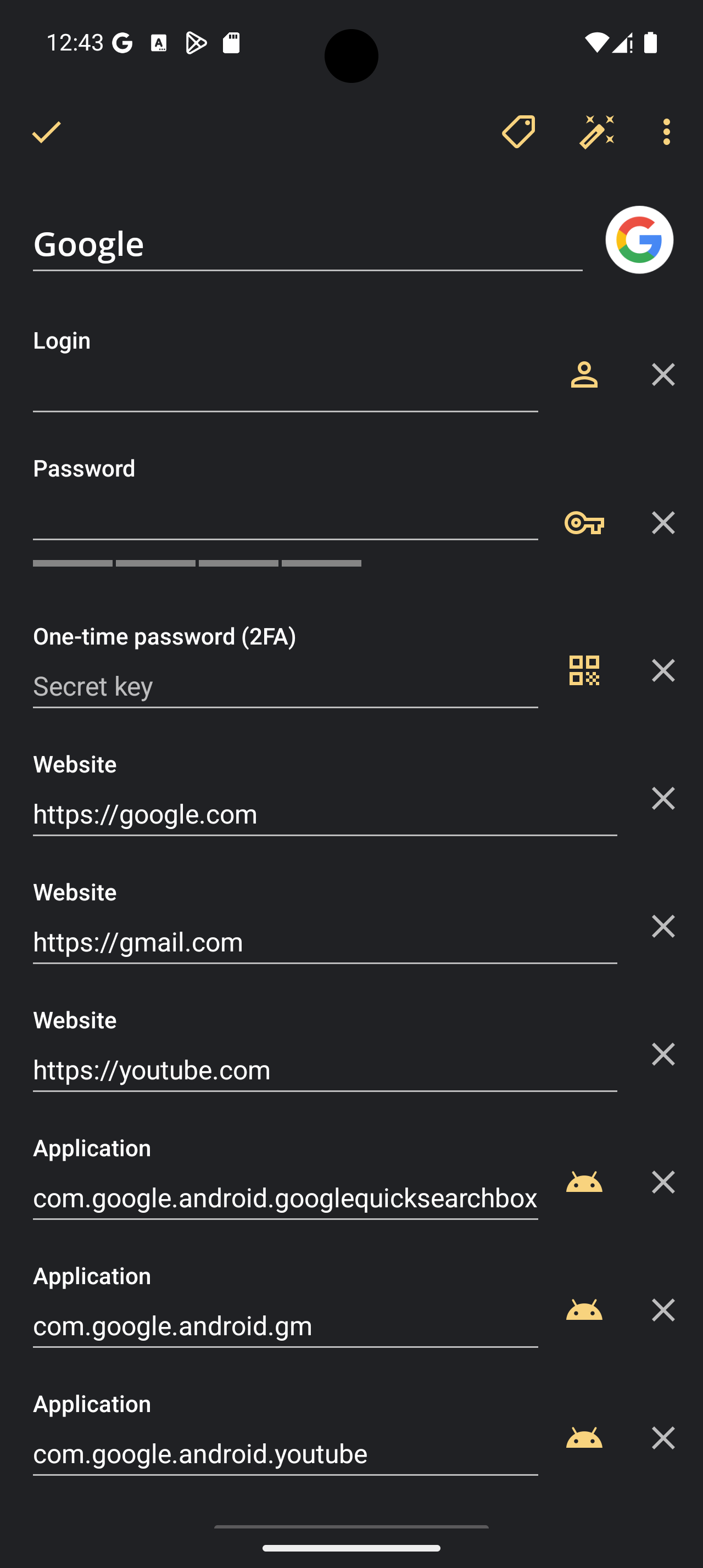Image resolution: width=703 pixels, height=1568 pixels.
Task: Remove the com.google.android.youtube application field
Action: (663, 1437)
